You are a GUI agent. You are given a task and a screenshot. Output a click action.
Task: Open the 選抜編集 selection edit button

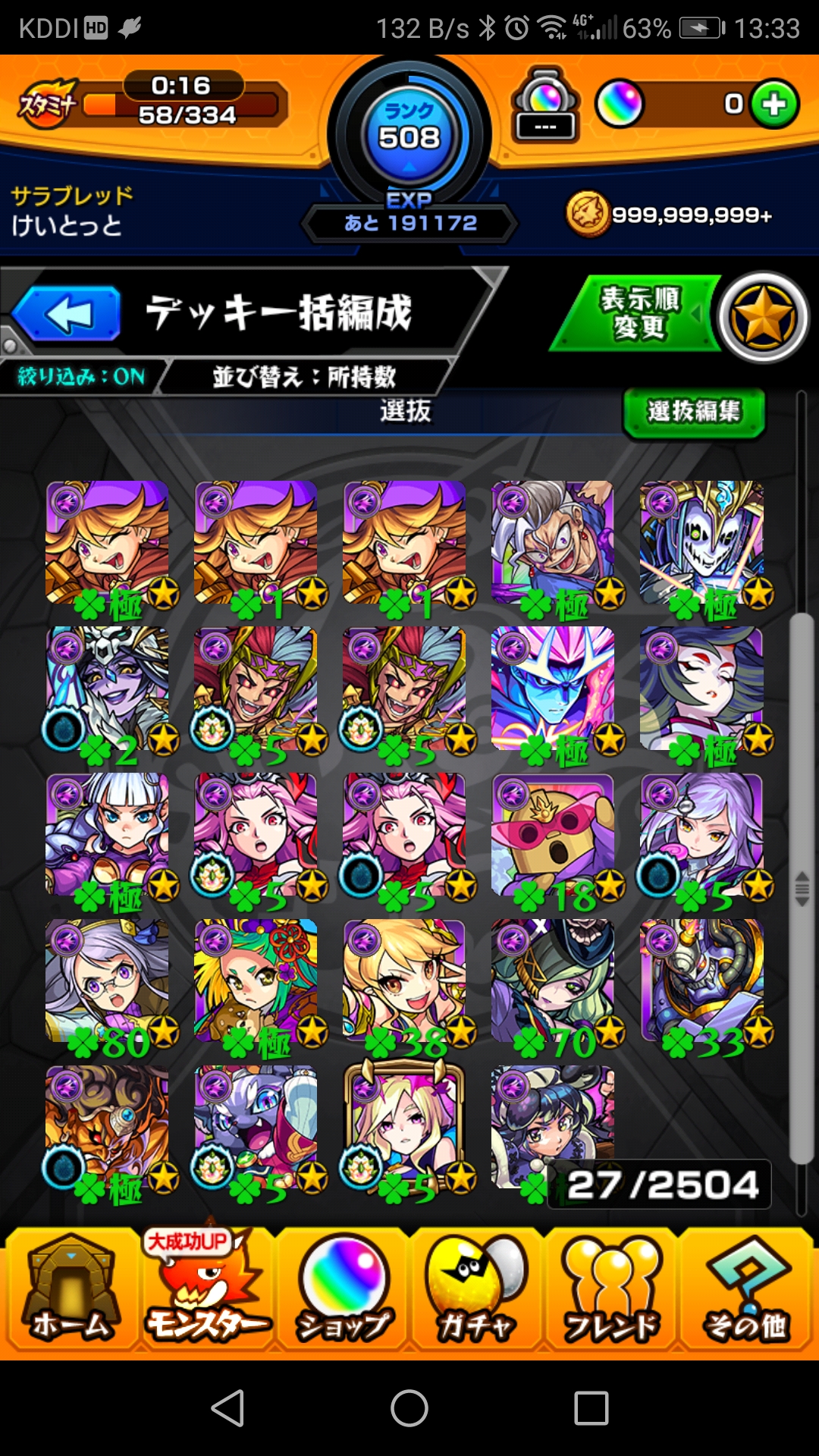click(x=693, y=412)
